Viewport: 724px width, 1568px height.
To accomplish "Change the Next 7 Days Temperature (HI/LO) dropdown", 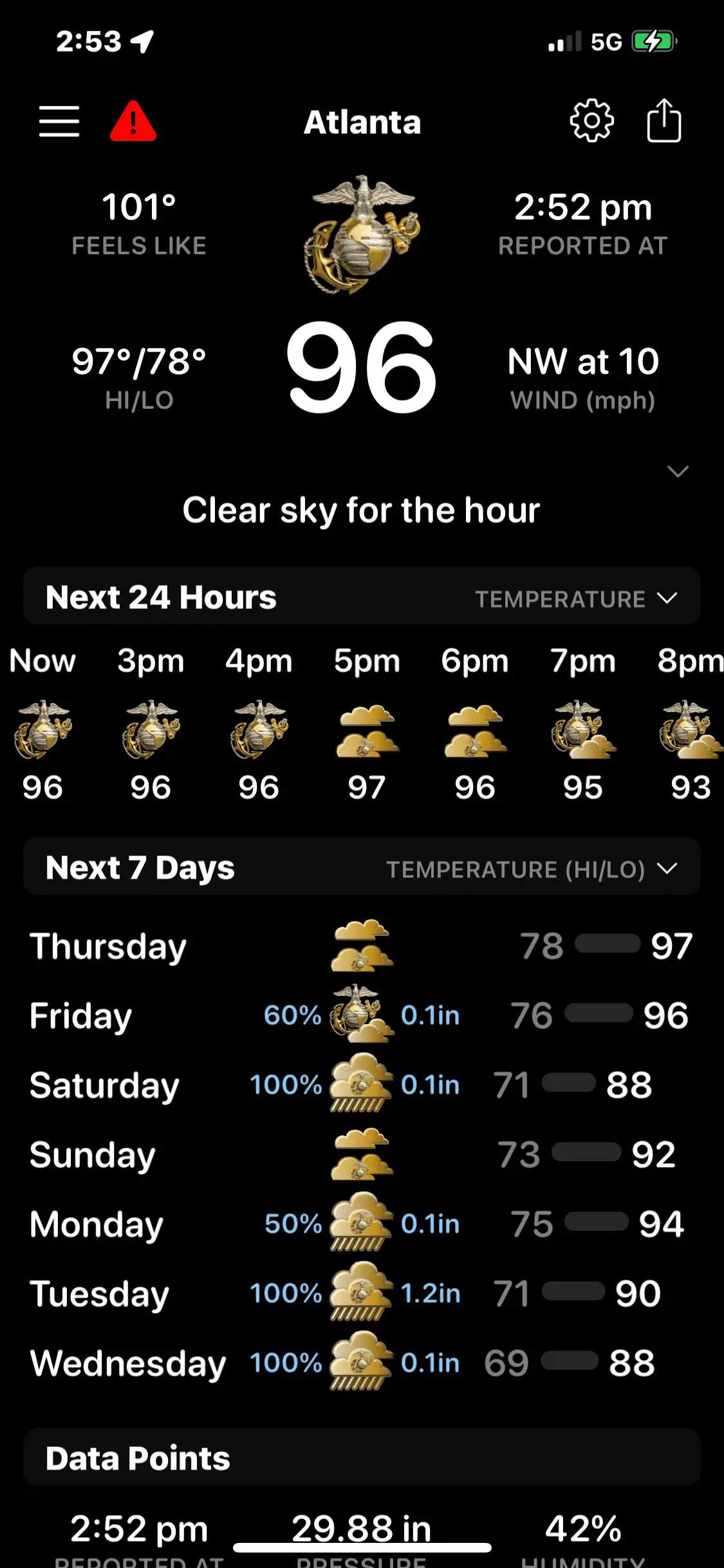I will click(532, 869).
